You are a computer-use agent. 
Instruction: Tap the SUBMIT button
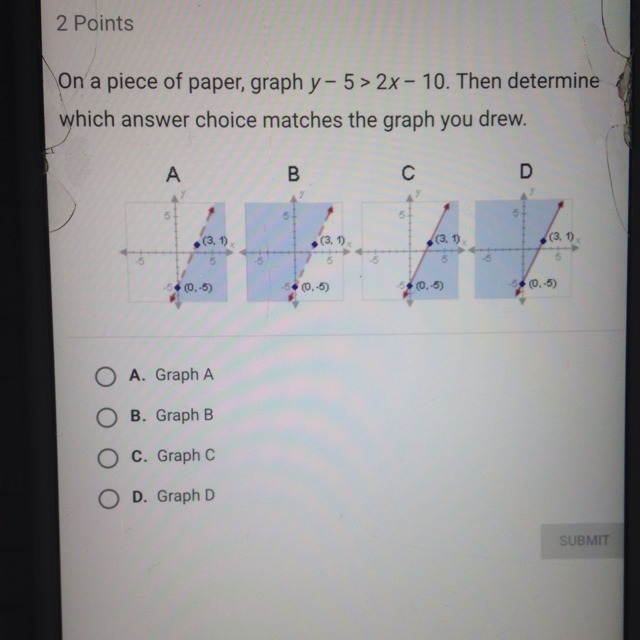(x=584, y=540)
